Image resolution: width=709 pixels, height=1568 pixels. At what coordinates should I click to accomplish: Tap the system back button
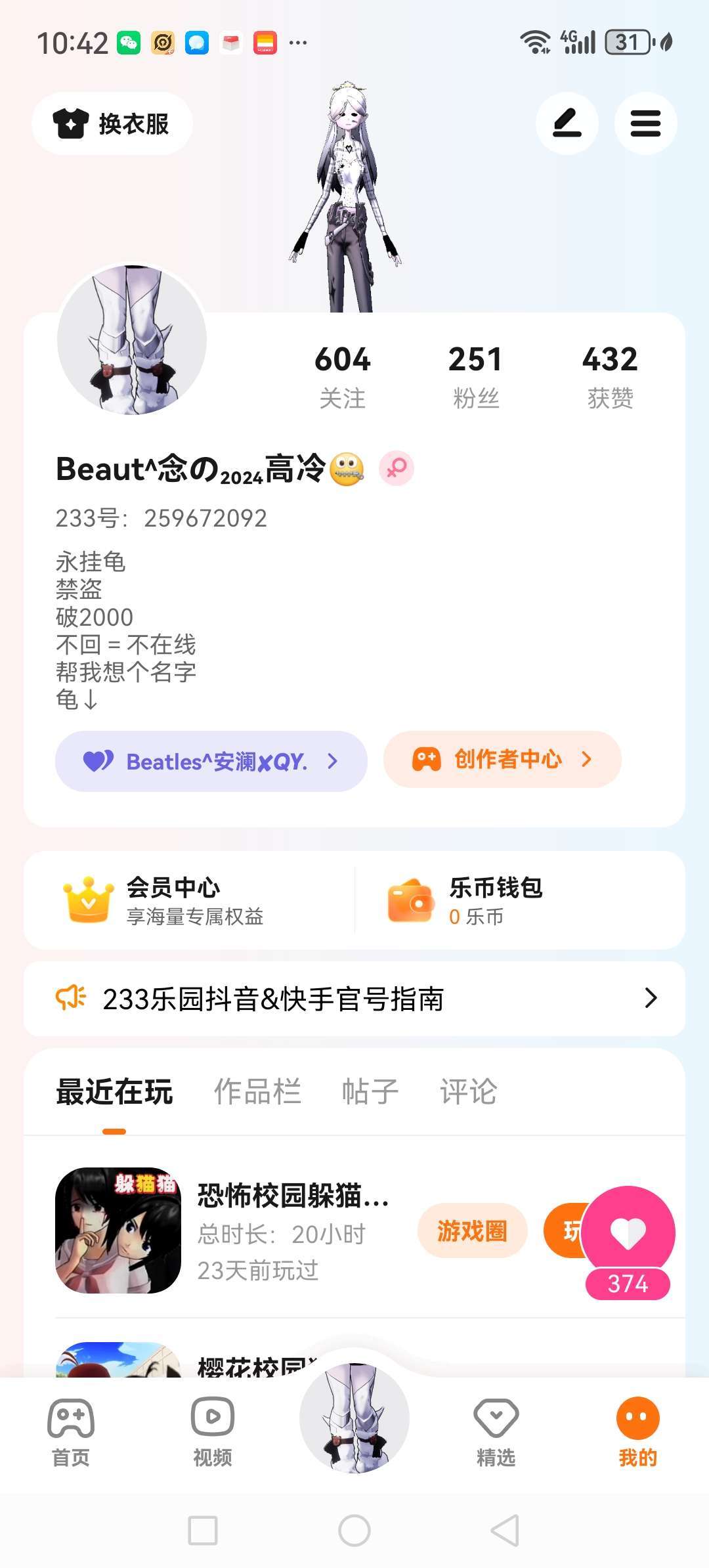coord(505,1531)
